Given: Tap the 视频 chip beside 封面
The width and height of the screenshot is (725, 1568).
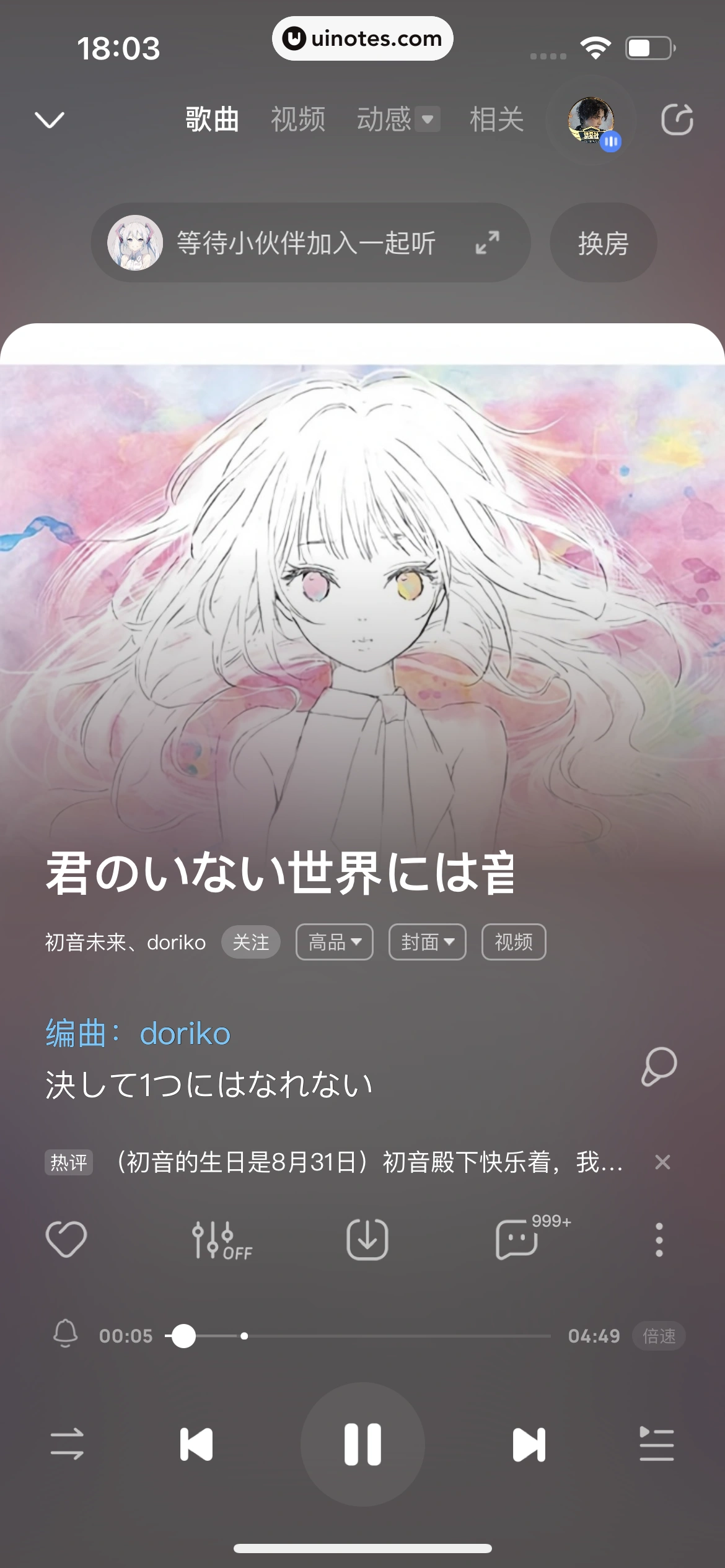Looking at the screenshot, I should (x=514, y=943).
